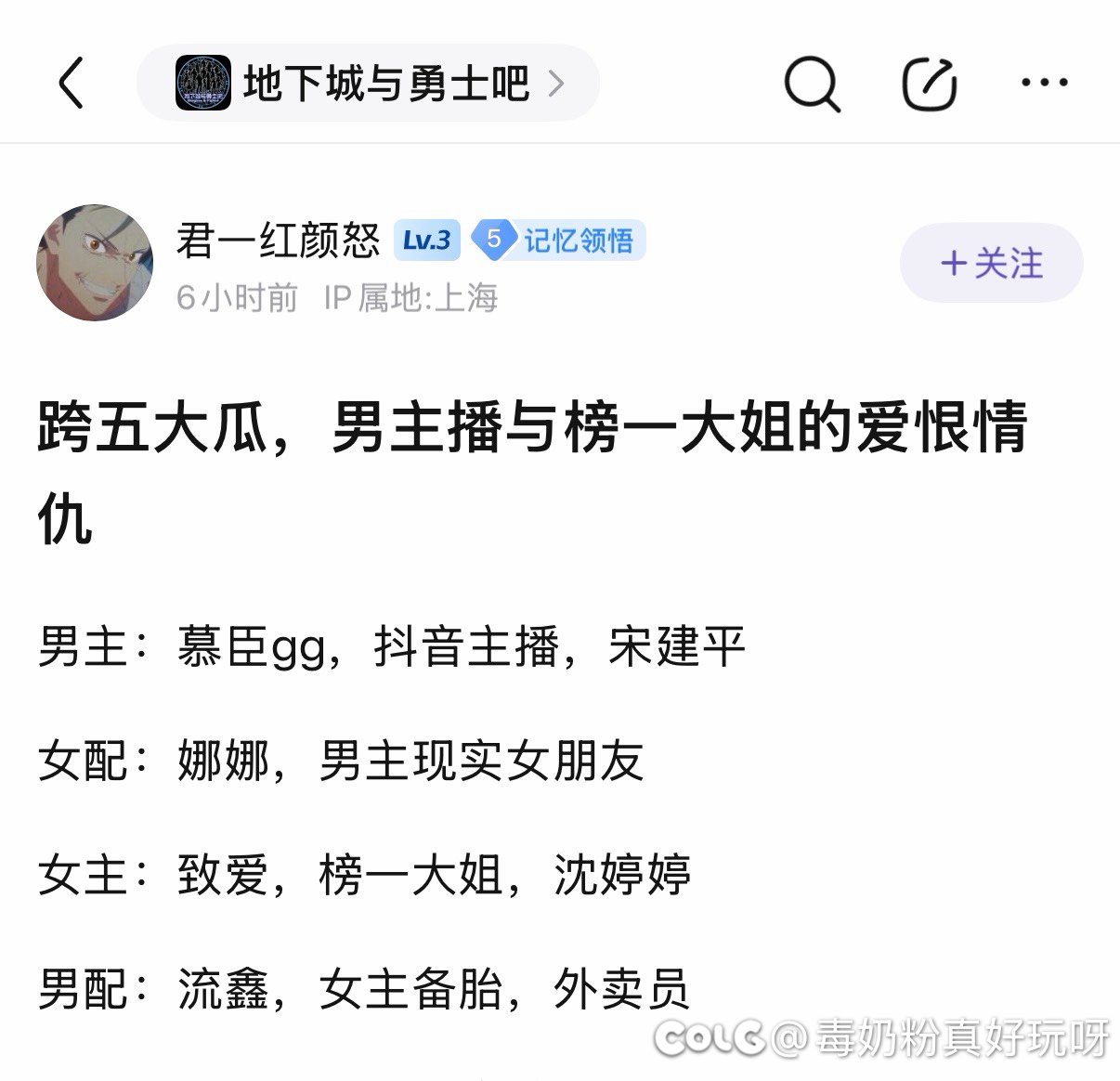The image size is (1120, 1081).
Task: Follow the author with the +关注 button
Action: coord(991,263)
